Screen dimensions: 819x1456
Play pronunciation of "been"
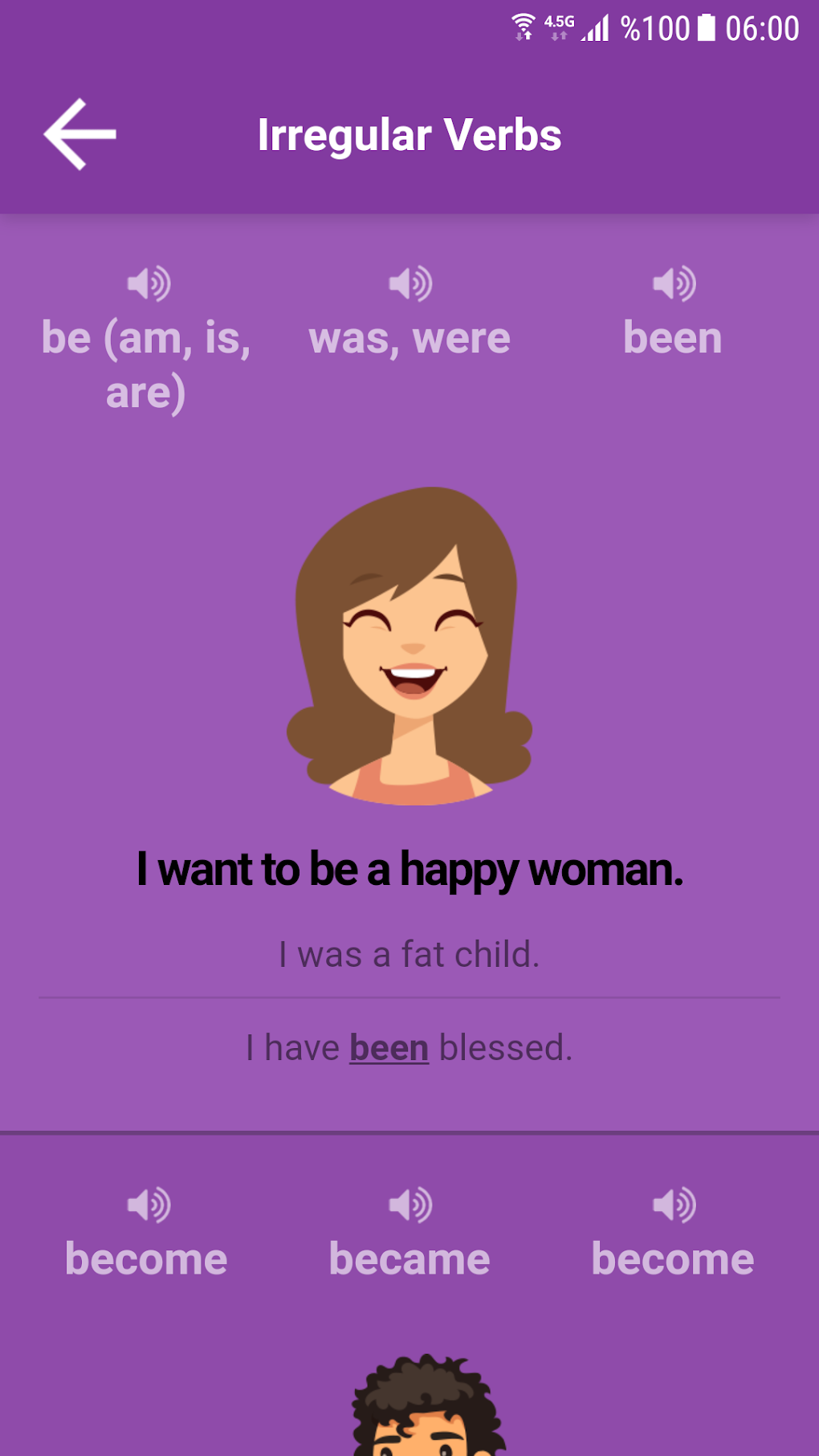675,283
